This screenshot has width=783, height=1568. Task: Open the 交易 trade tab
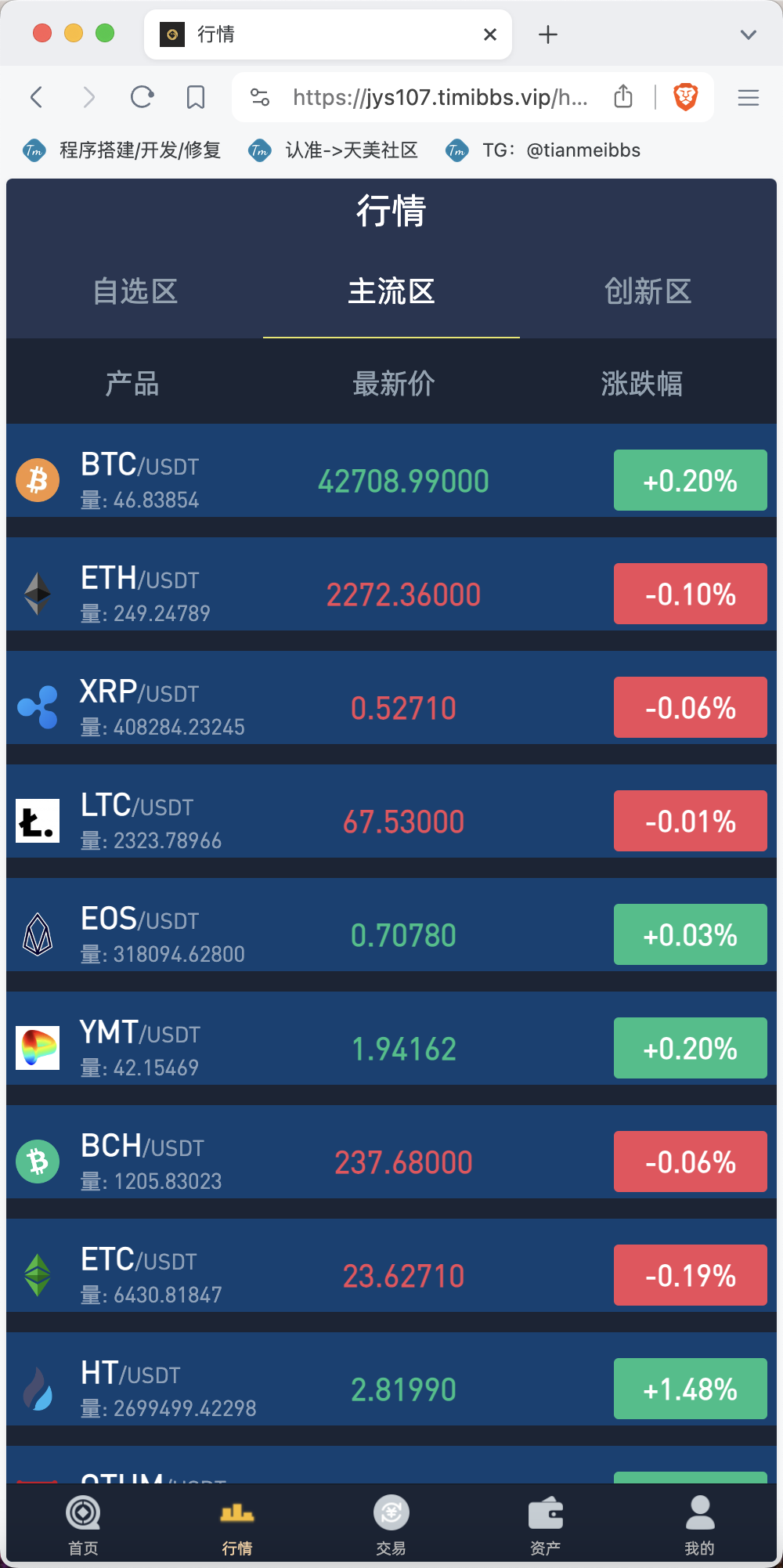tap(391, 1525)
